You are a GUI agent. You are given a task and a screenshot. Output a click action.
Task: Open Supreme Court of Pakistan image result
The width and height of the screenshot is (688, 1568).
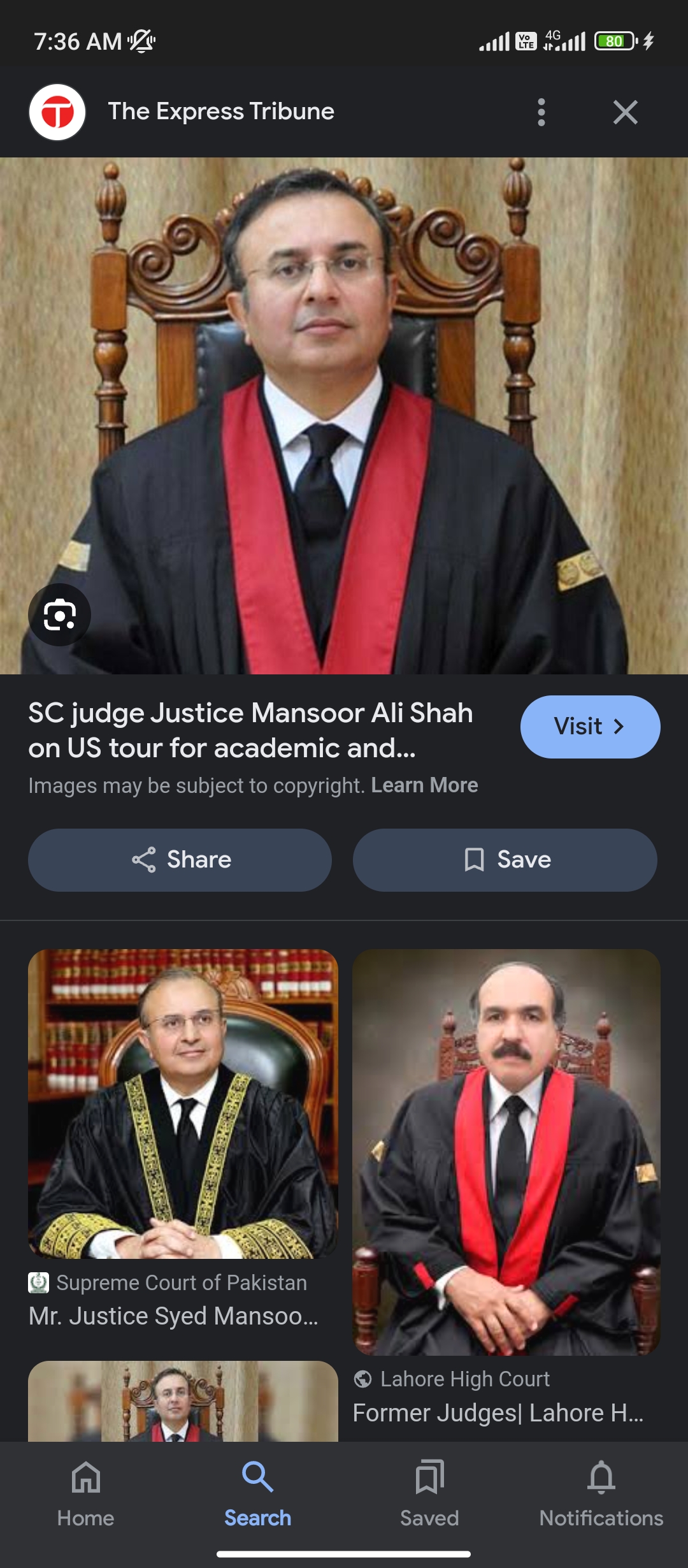tap(183, 1104)
